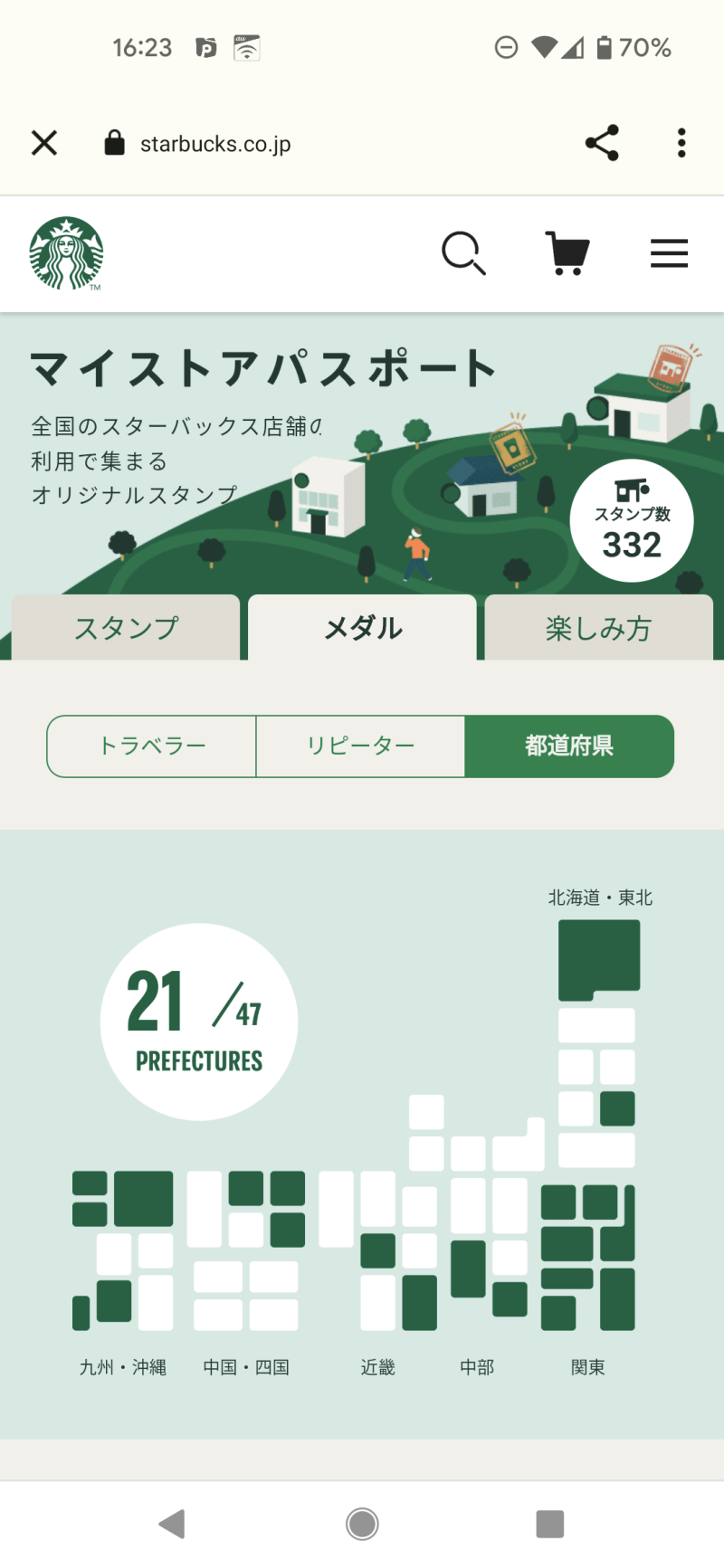Show the トラベラー medals
This screenshot has height=1568, width=724.
[x=152, y=746]
